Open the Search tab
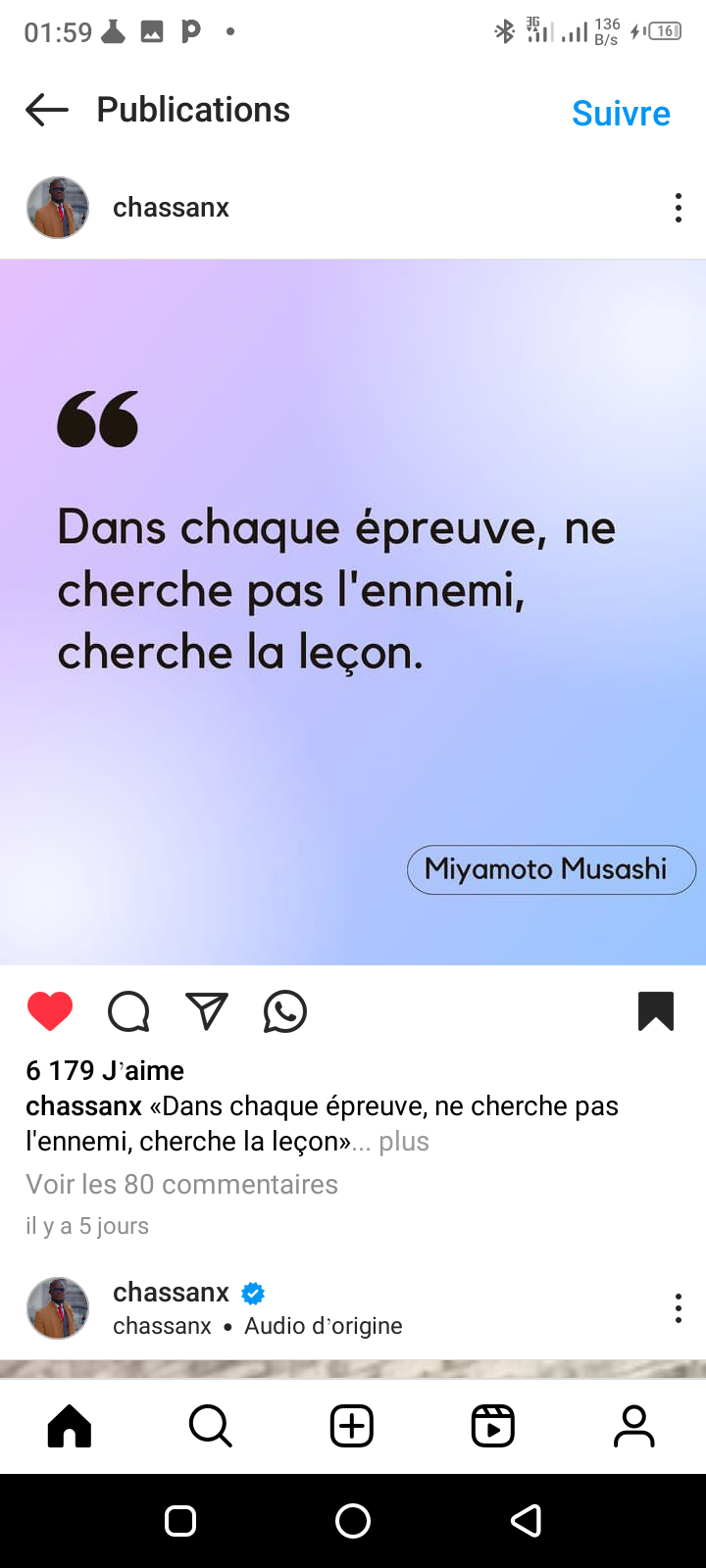Screen dimensions: 706x1568 (x=211, y=1426)
